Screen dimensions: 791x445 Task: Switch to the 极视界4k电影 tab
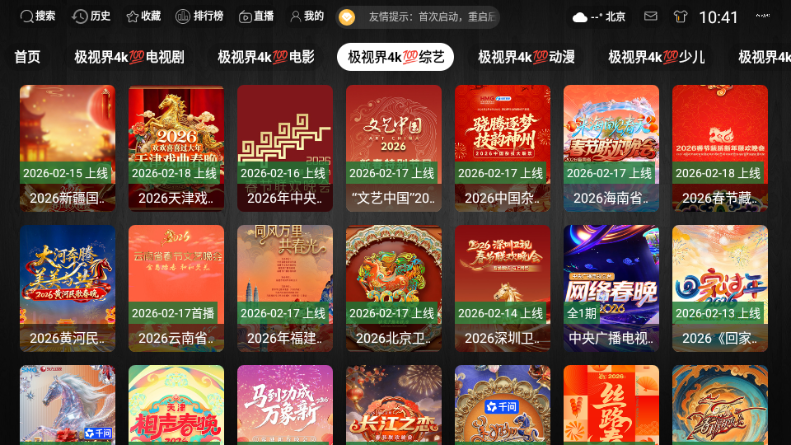(266, 57)
